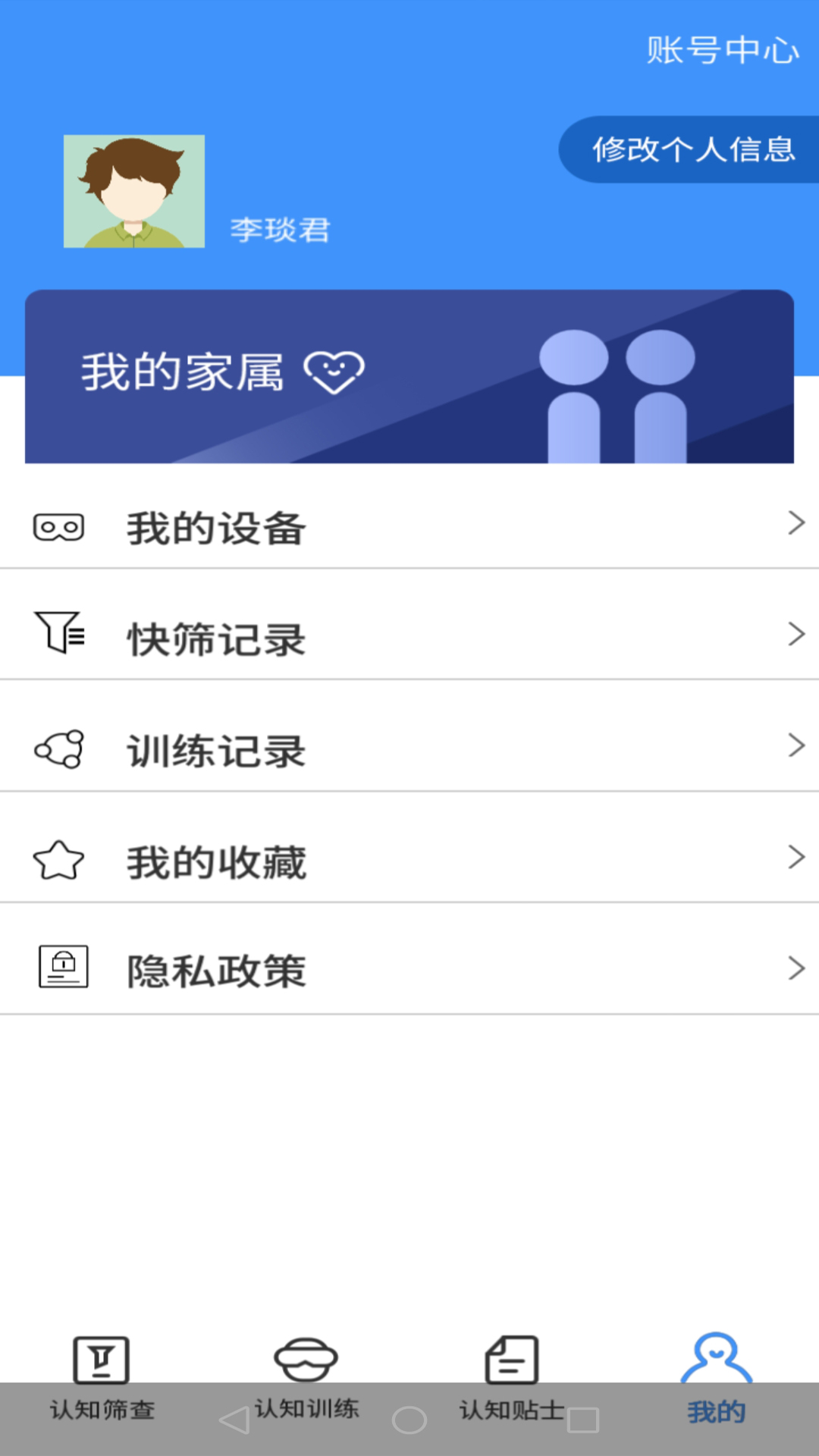The height and width of the screenshot is (1456, 819).
Task: Tap 修改个人信息 to edit profile
Action: pos(692,149)
